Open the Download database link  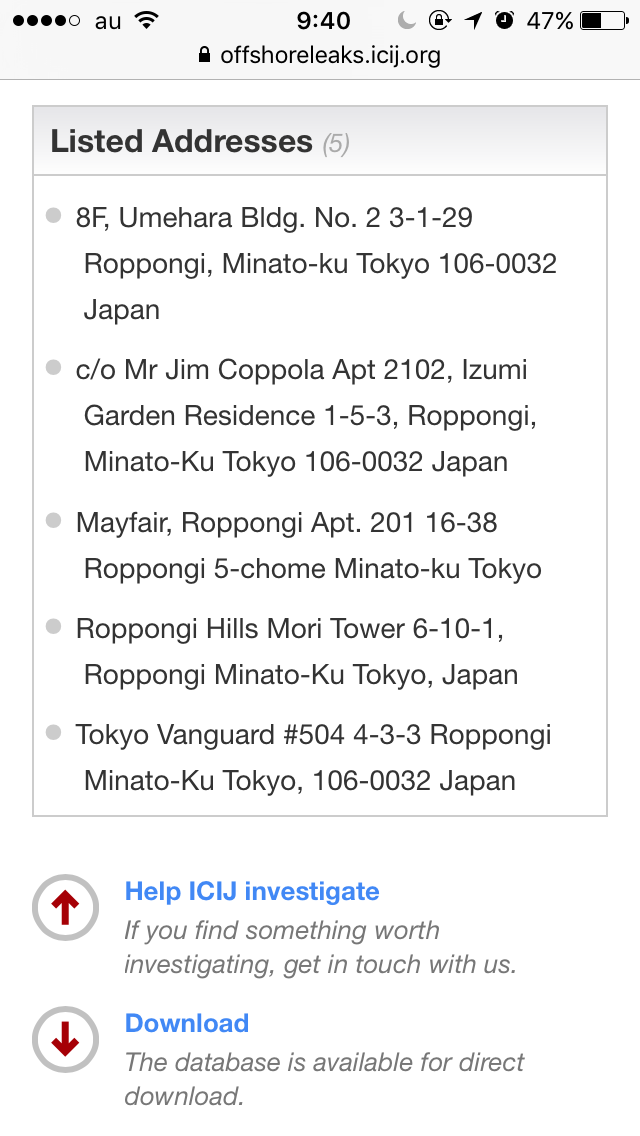pyautogui.click(x=187, y=1022)
